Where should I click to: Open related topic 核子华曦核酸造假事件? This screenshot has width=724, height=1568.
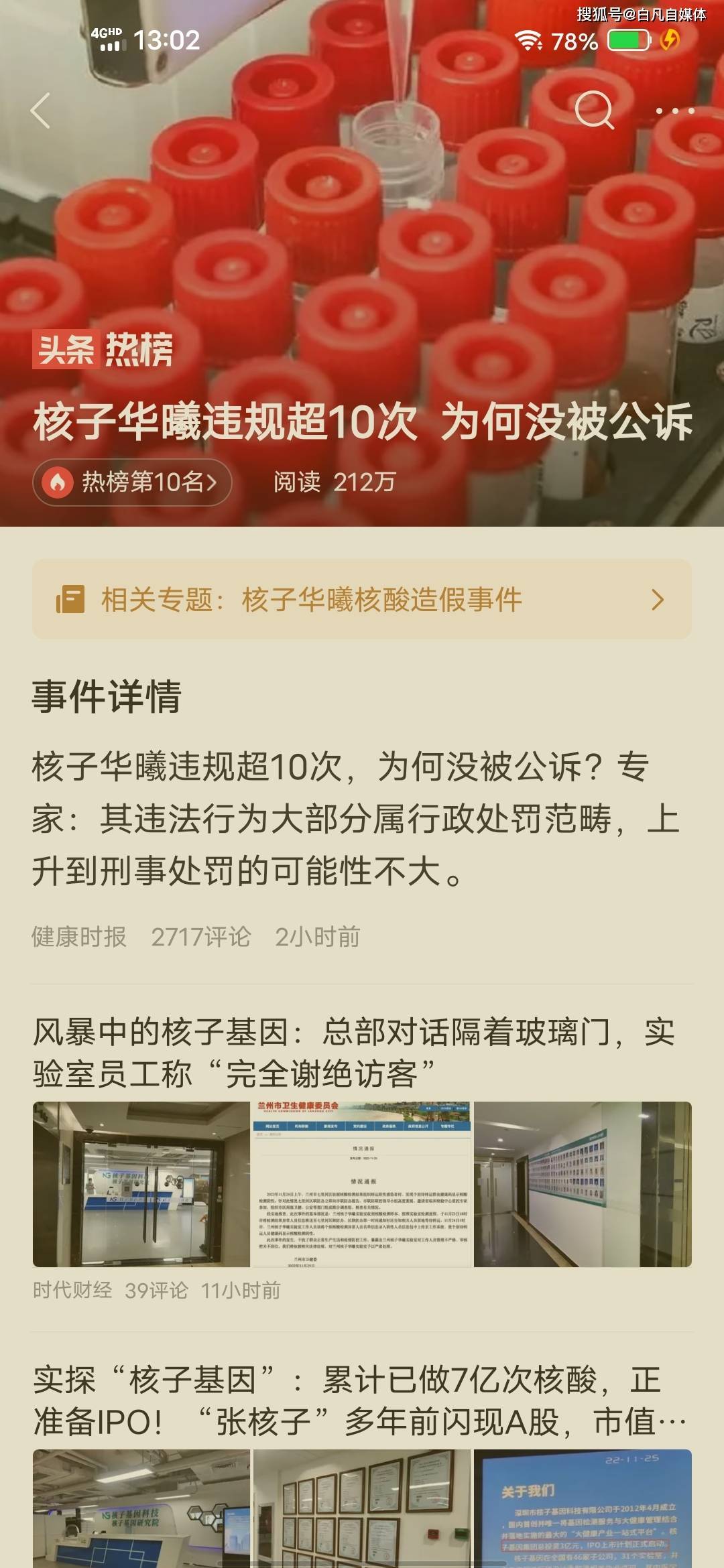click(362, 599)
